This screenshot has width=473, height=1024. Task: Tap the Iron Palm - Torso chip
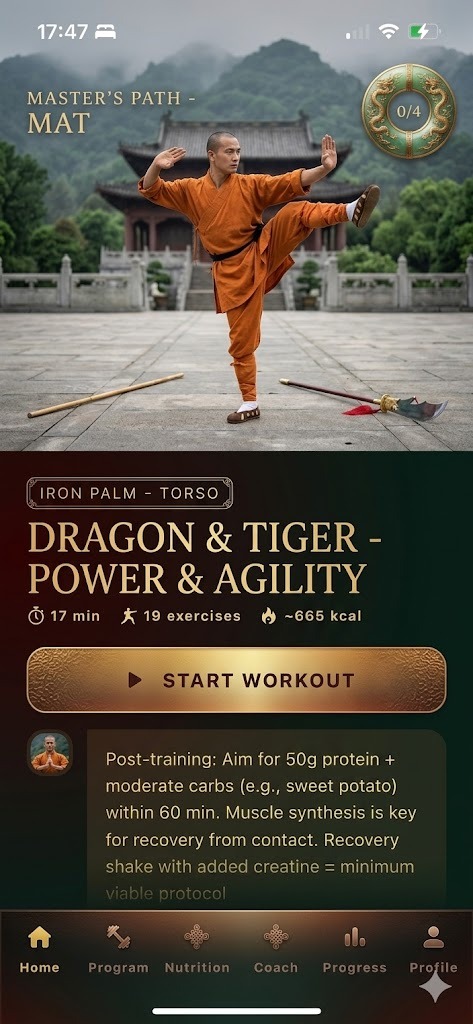[x=129, y=493]
